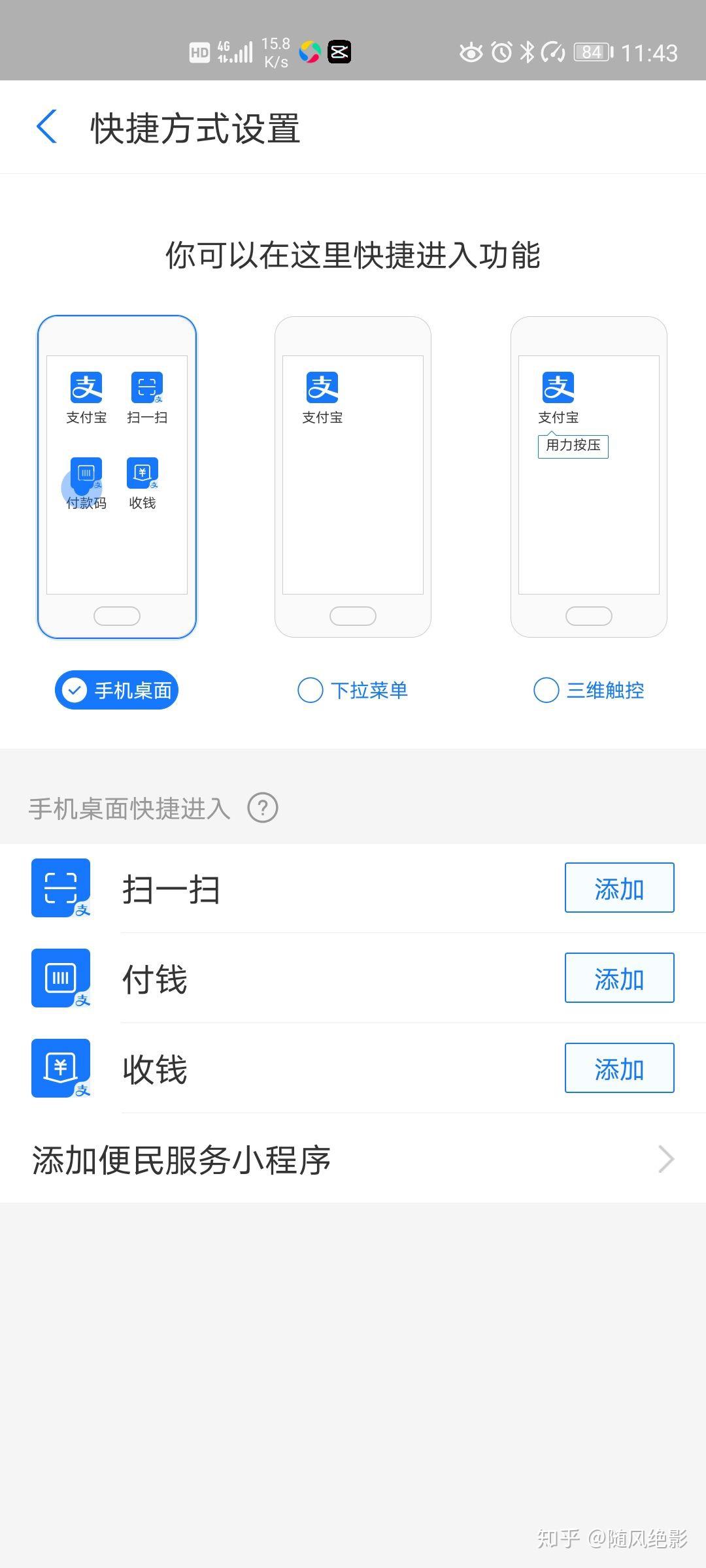
Task: Tap the 三维触控 phone preview
Action: tap(588, 477)
